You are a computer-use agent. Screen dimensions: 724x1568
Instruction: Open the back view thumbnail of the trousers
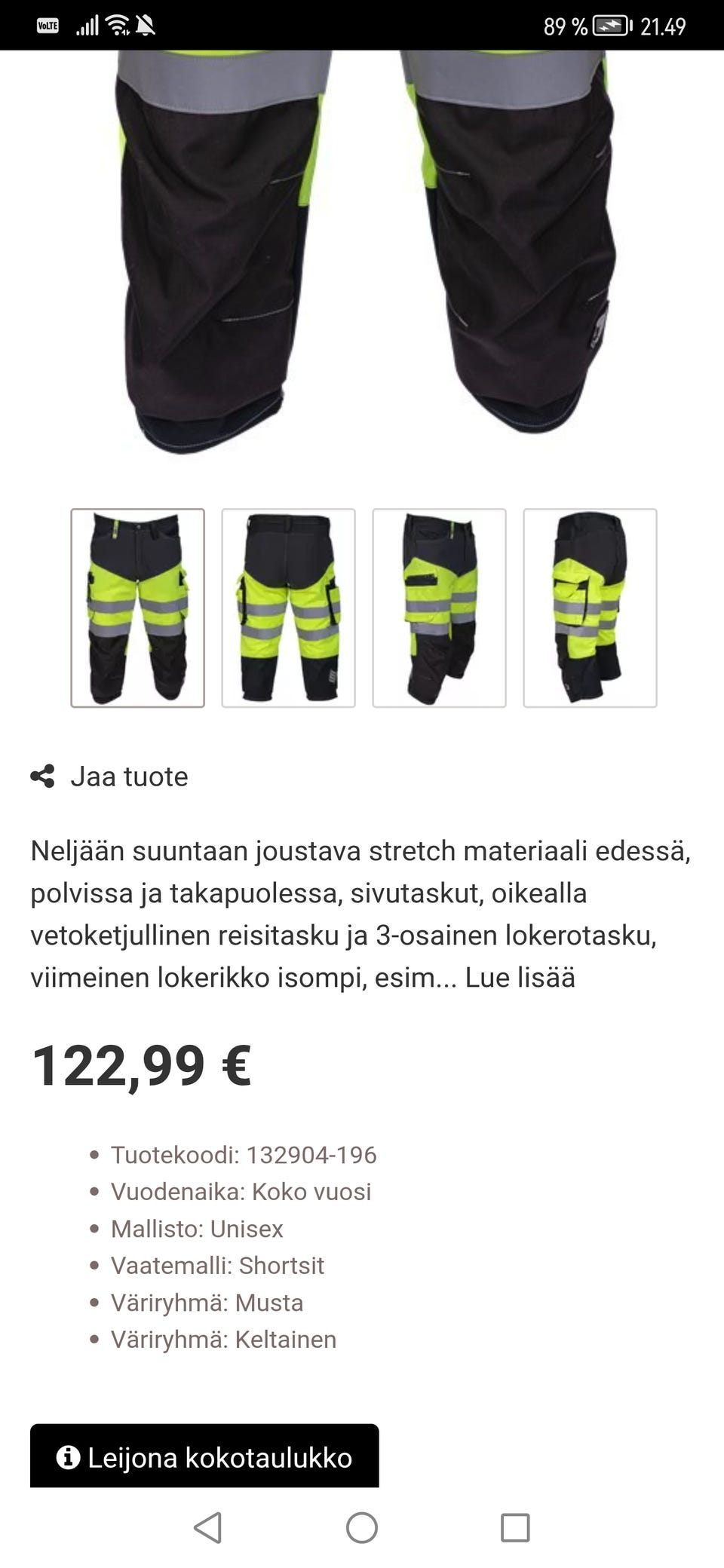(x=288, y=608)
